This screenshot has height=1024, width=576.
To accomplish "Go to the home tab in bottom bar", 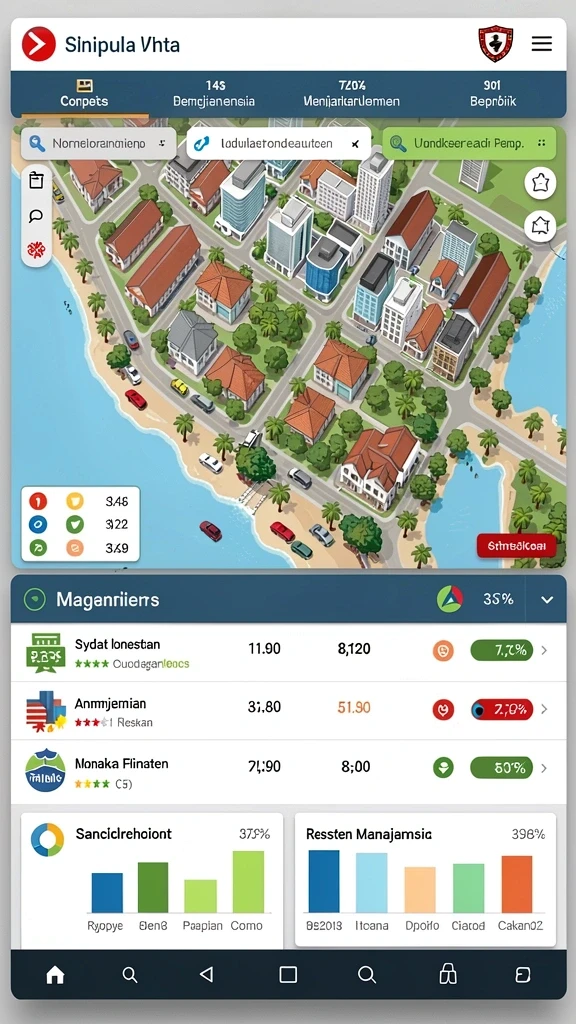I will pyautogui.click(x=56, y=975).
